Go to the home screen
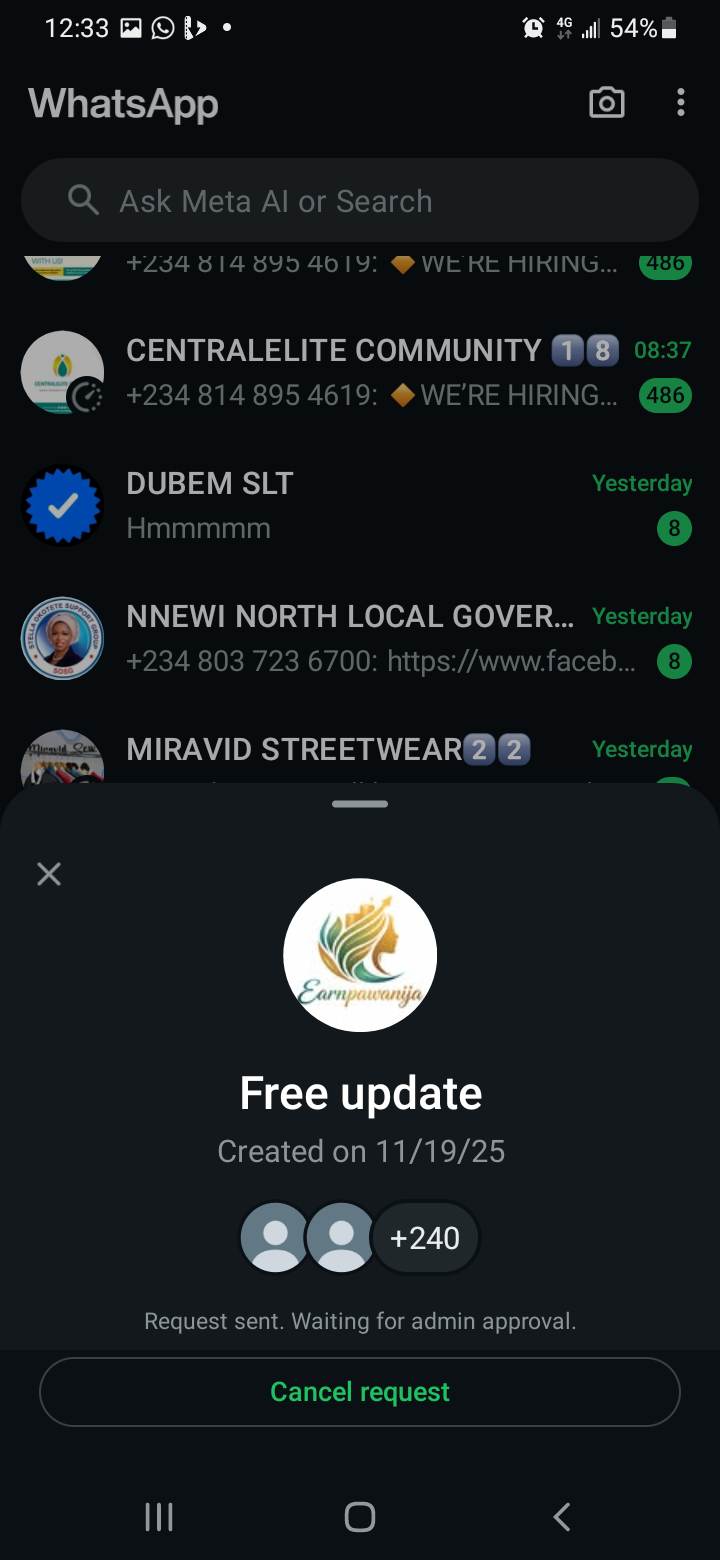 click(360, 1517)
